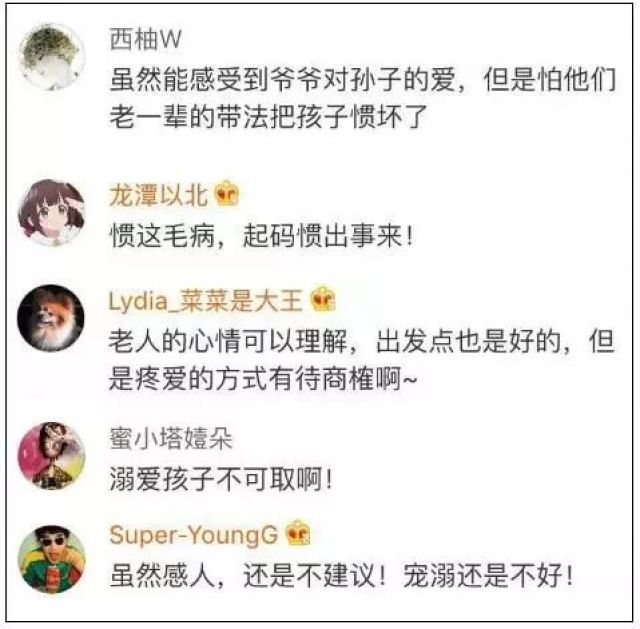Viewport: 640px width, 629px height.
Task: Open 龙潭以北's profile via the username
Action: pos(159,194)
